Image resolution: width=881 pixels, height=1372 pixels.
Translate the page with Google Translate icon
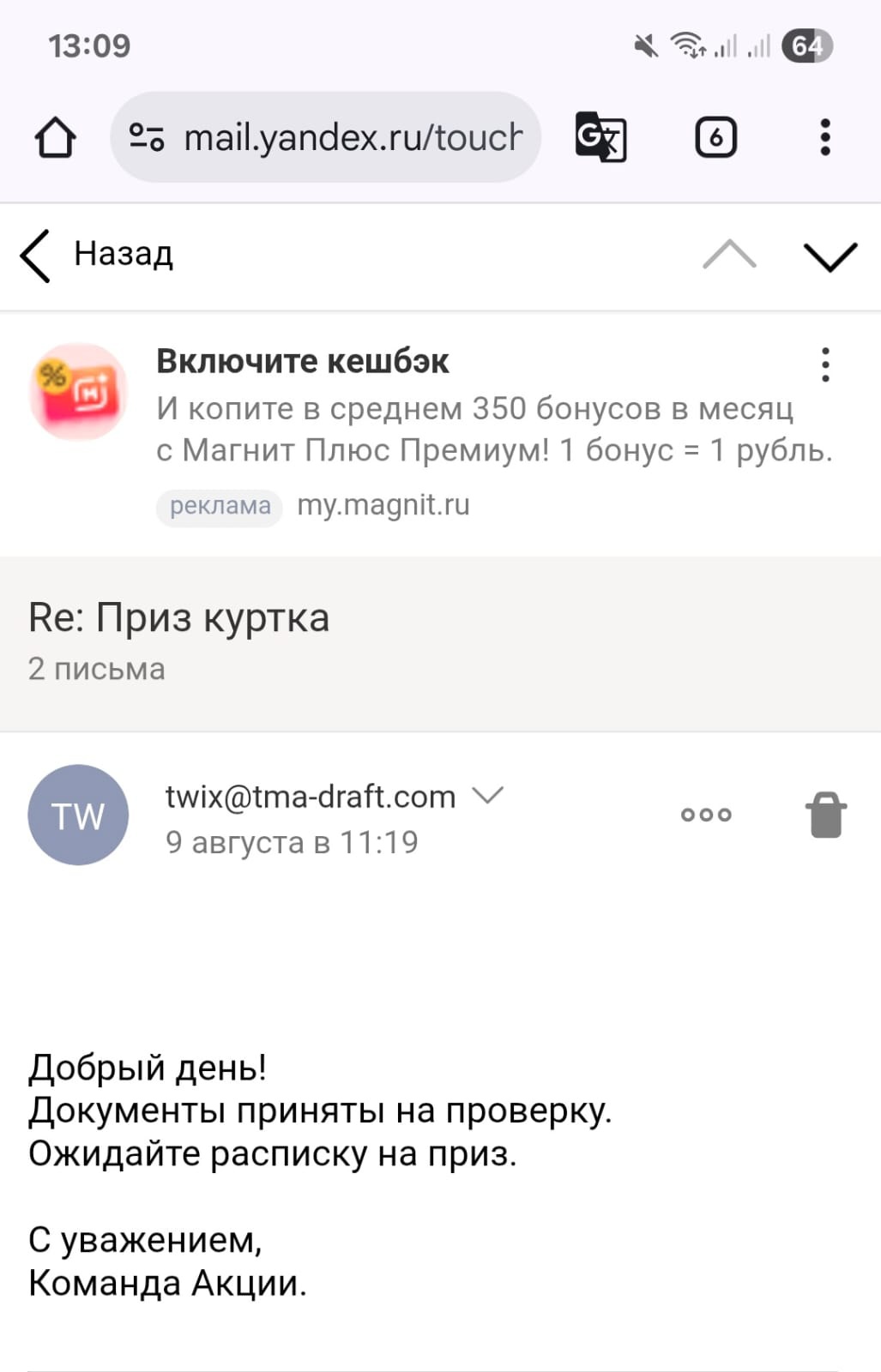[600, 137]
